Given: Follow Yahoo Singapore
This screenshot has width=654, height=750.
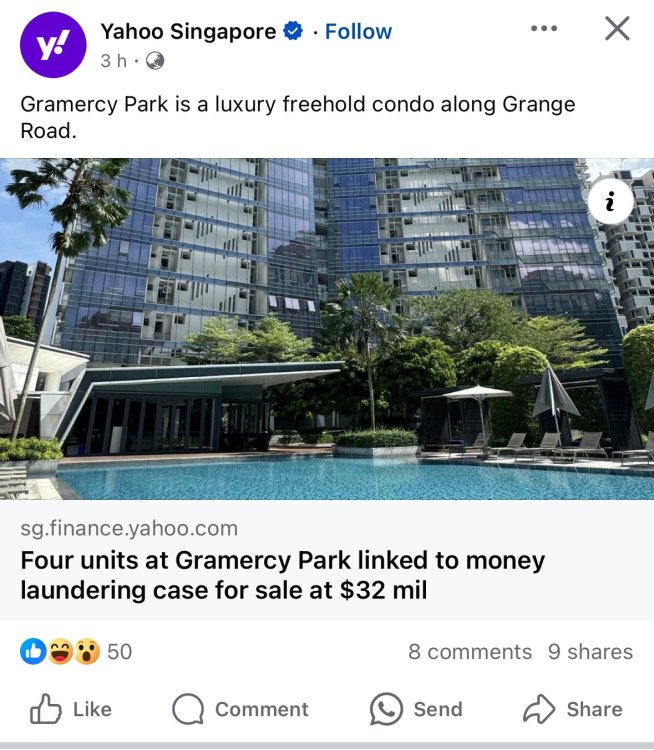Looking at the screenshot, I should pos(358,32).
